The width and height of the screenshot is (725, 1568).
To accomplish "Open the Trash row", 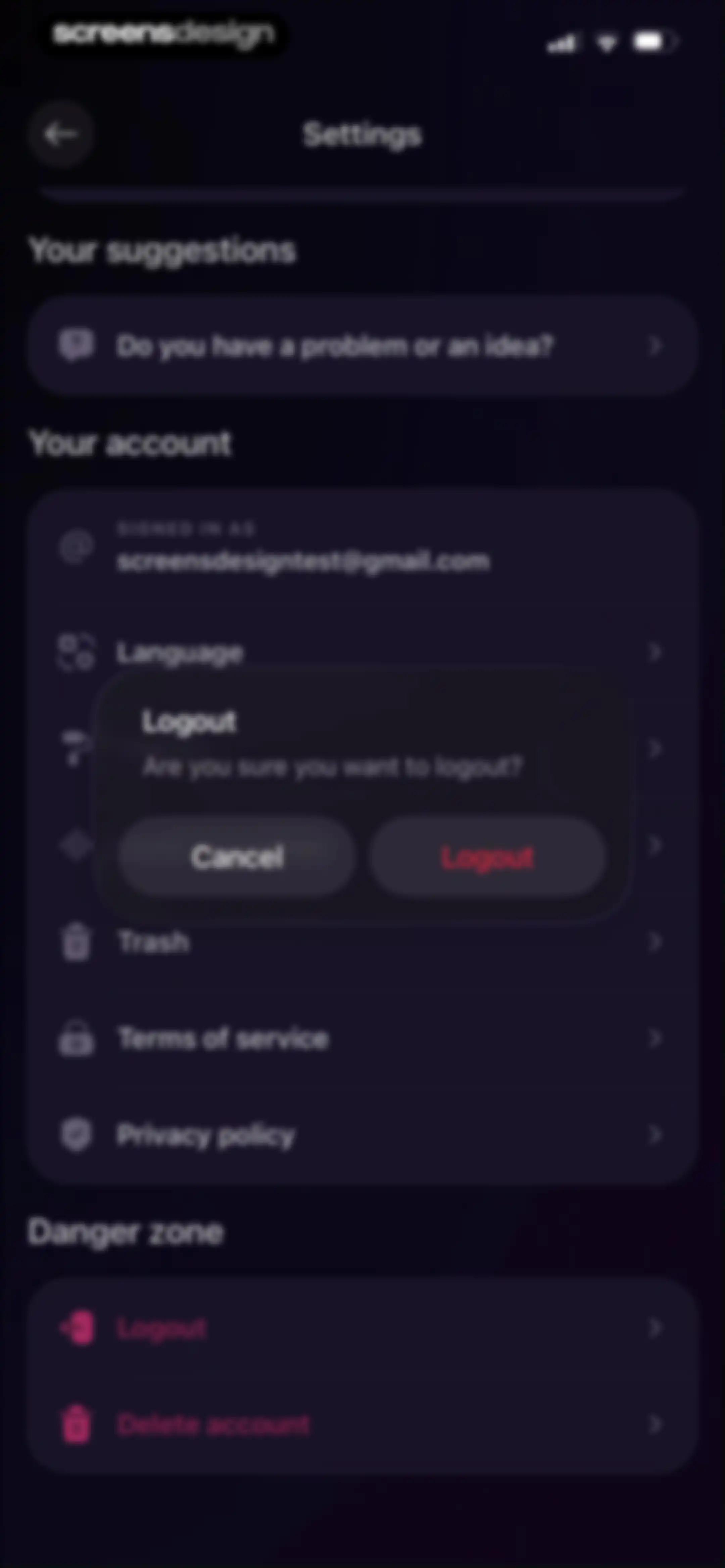I will 362,942.
